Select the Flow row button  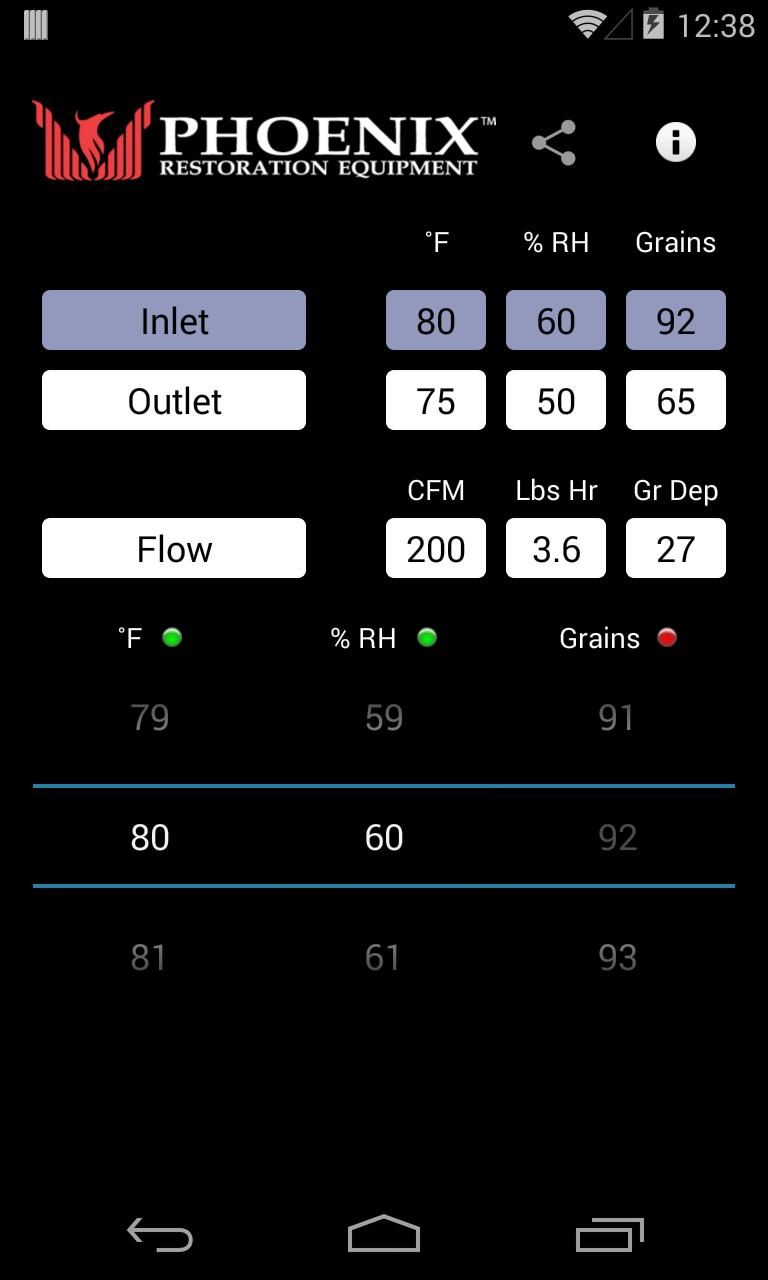pos(174,549)
